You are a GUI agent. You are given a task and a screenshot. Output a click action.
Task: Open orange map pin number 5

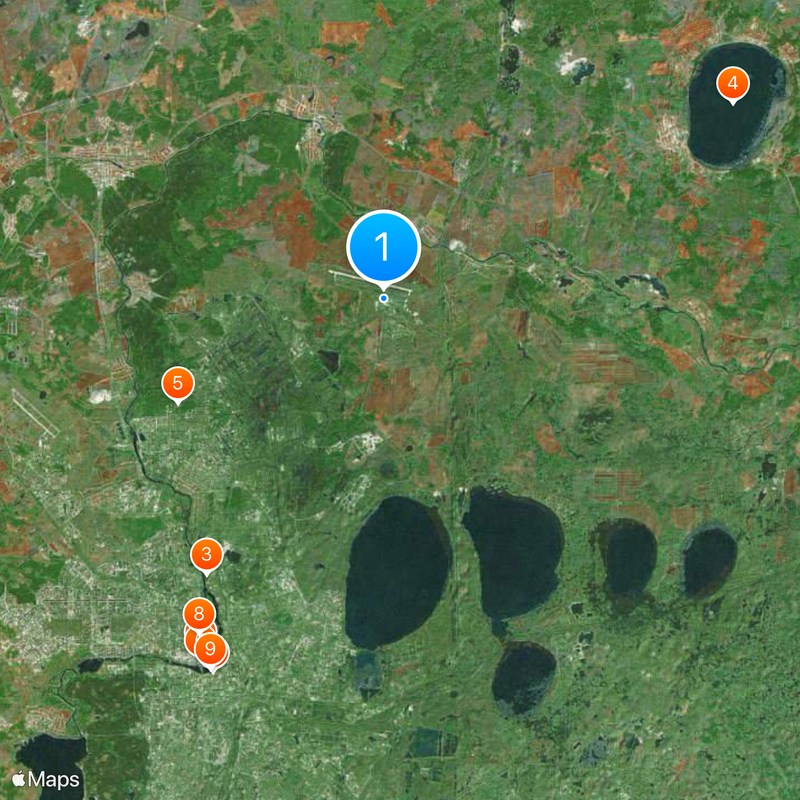click(178, 383)
